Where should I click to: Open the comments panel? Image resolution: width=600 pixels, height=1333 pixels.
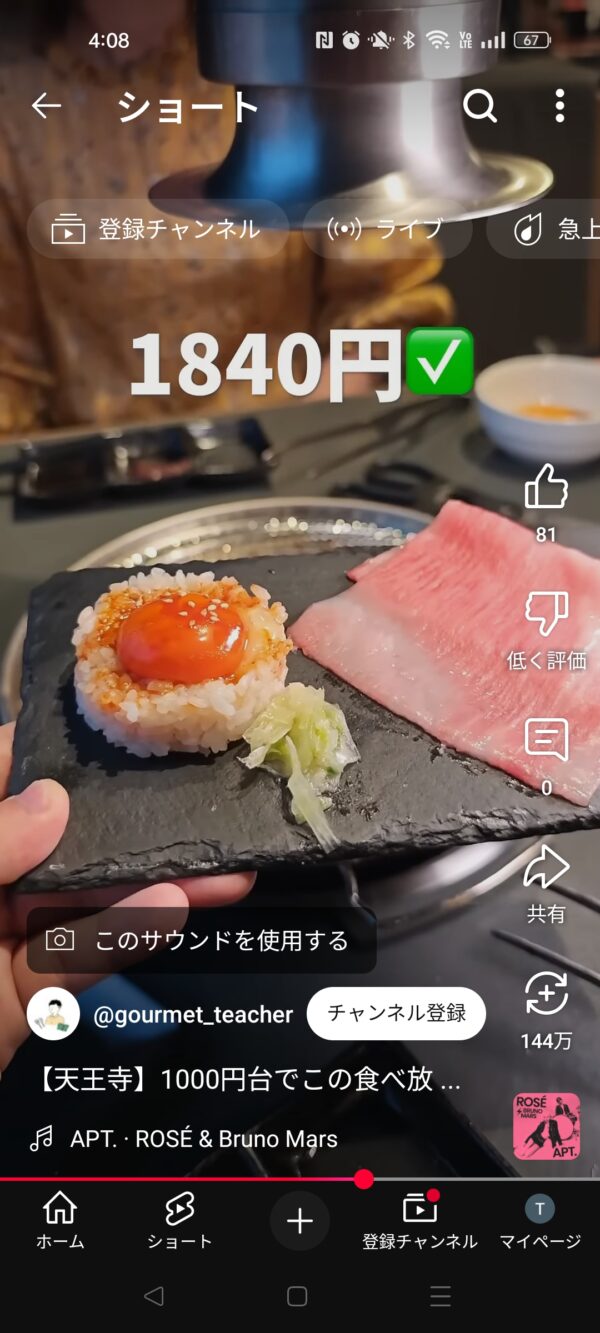point(546,741)
